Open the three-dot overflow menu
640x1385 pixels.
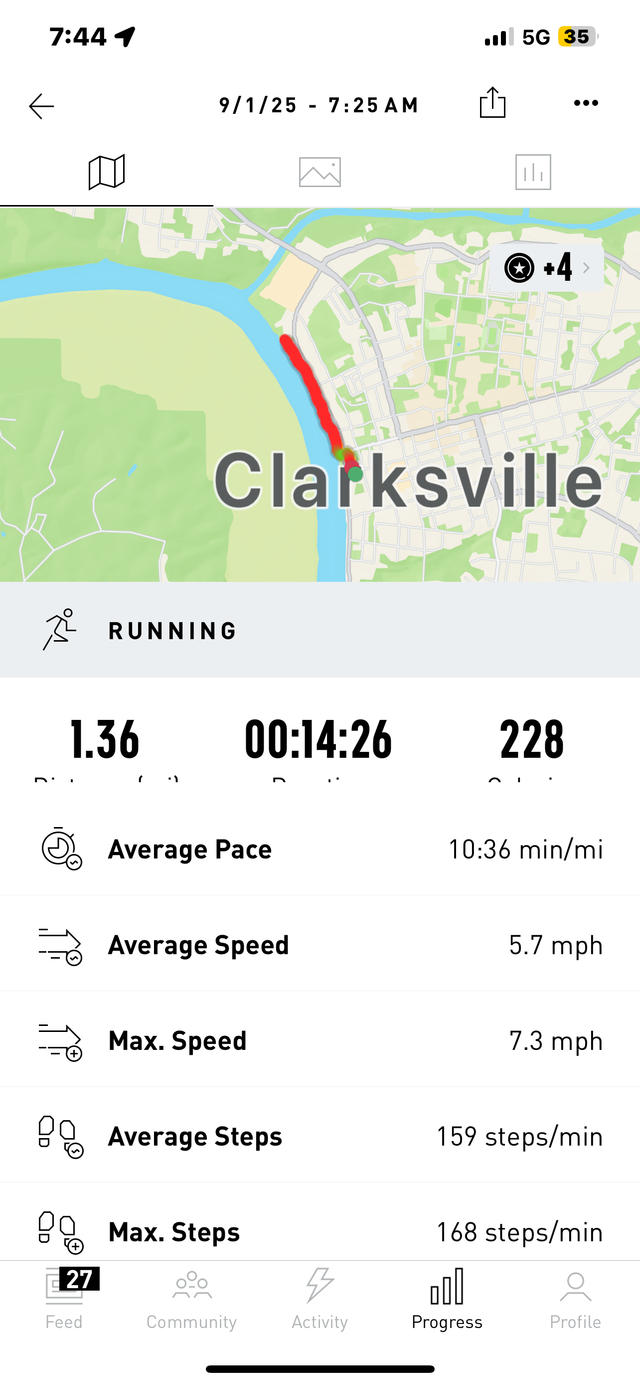click(x=586, y=104)
